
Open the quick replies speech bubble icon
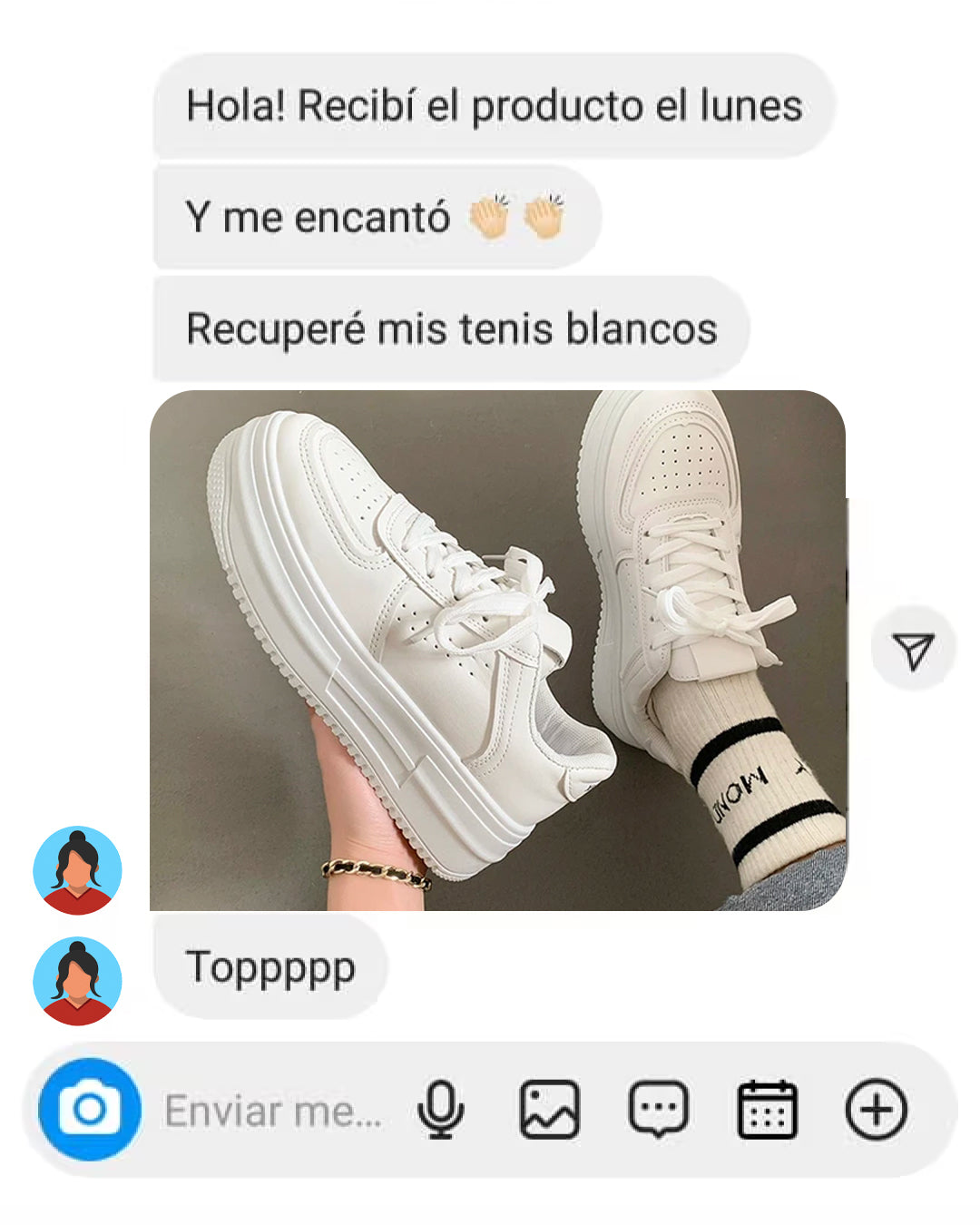pyautogui.click(x=658, y=1109)
